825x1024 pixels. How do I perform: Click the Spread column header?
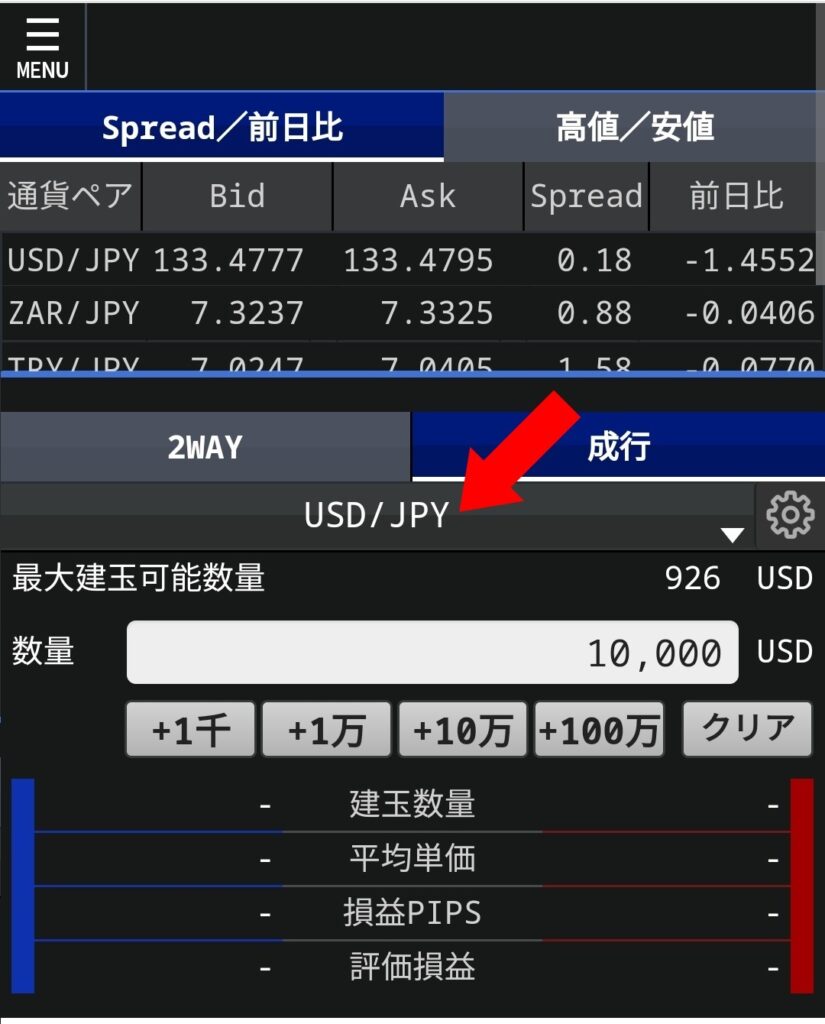point(586,197)
